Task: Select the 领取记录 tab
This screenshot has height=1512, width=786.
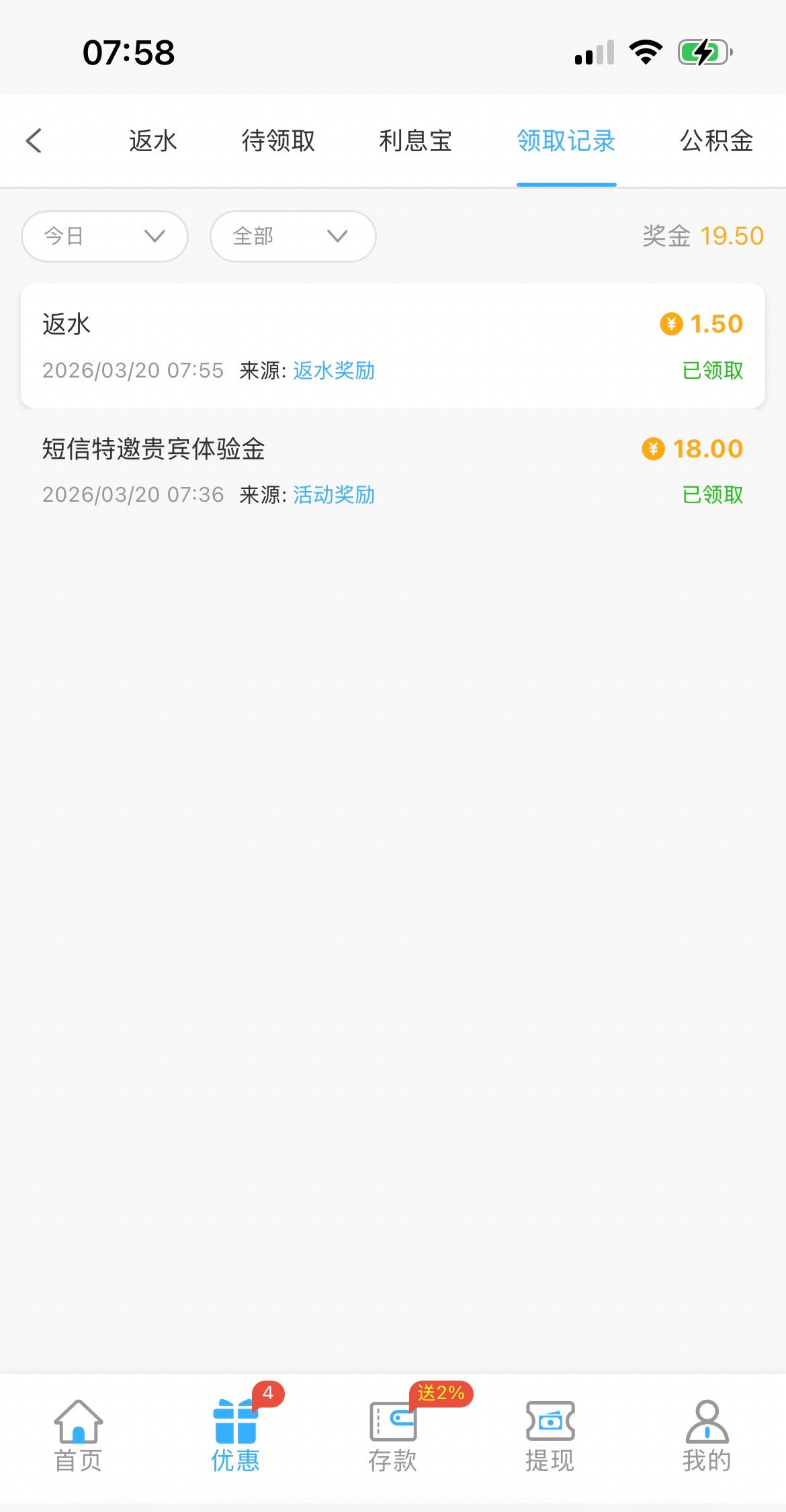Action: [566, 141]
